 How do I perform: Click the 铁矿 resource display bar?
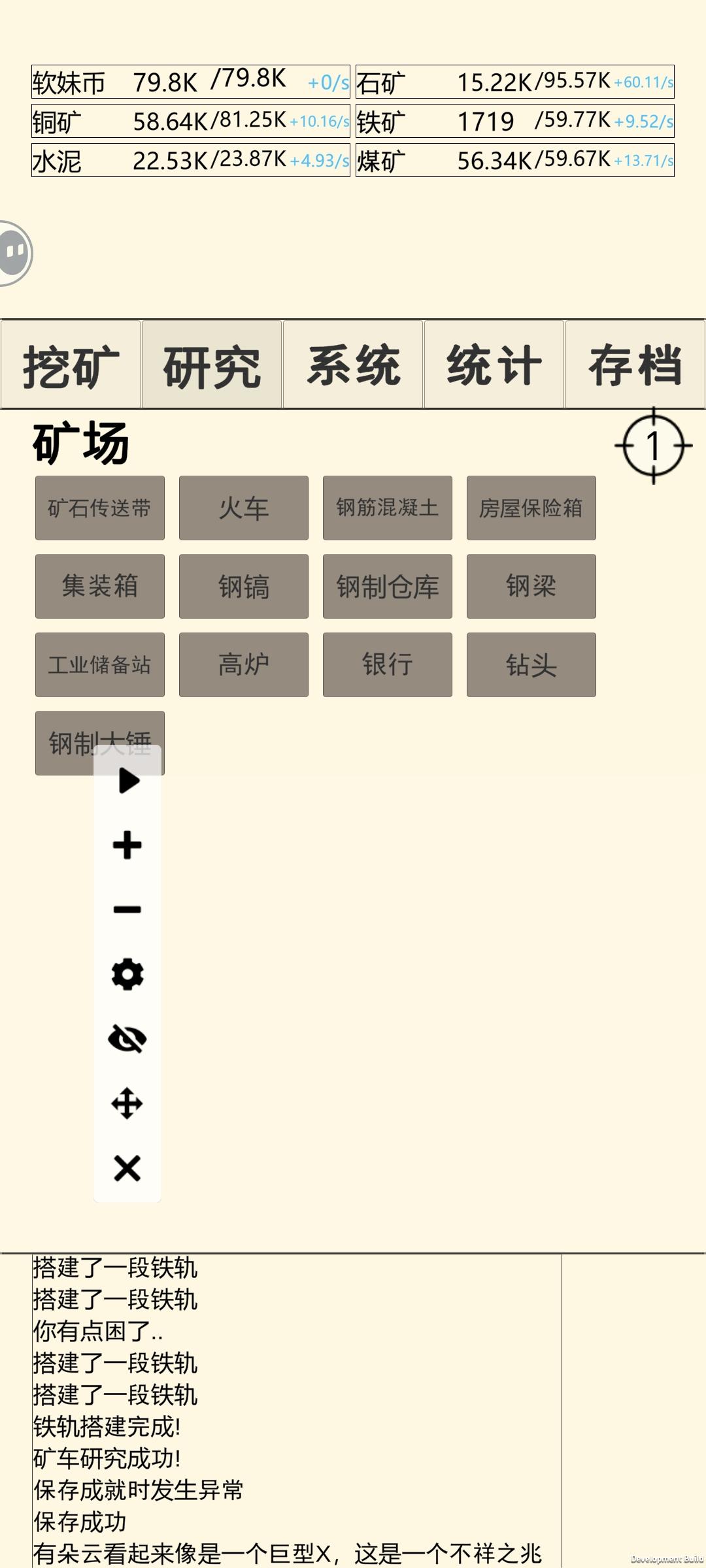pyautogui.click(x=513, y=122)
